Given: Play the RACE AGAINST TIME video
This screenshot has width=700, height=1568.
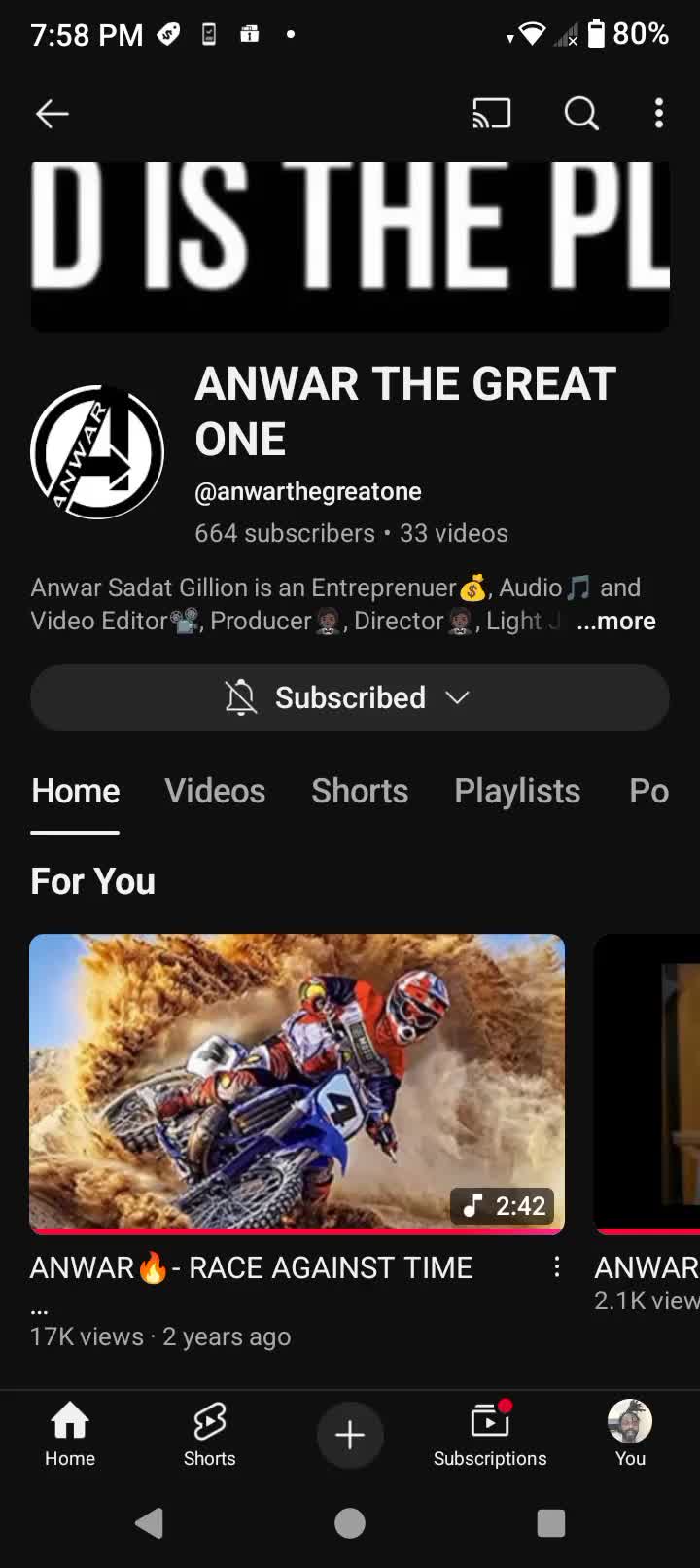Looking at the screenshot, I should pyautogui.click(x=297, y=1084).
